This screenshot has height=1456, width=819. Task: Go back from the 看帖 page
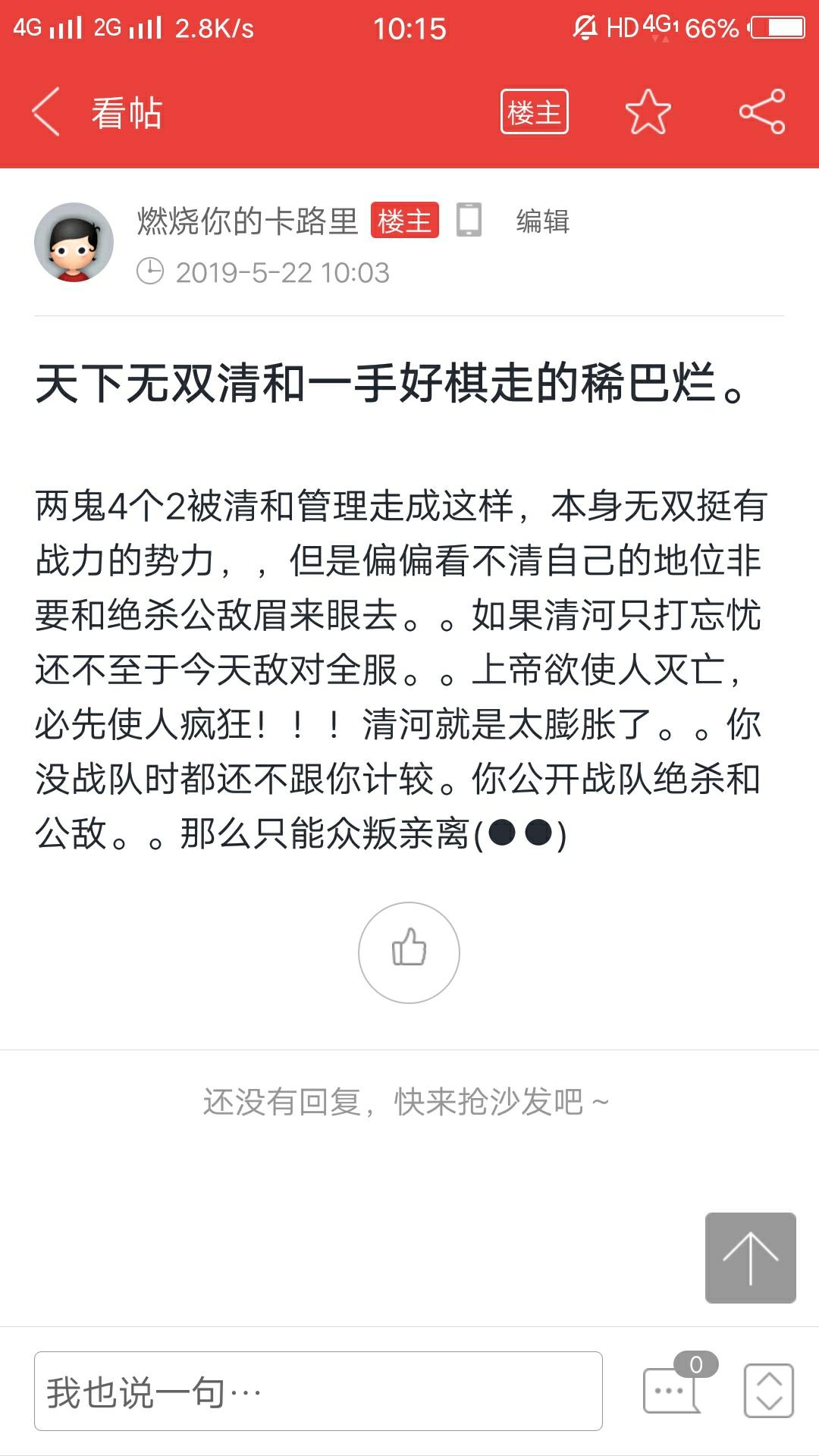pyautogui.click(x=45, y=112)
